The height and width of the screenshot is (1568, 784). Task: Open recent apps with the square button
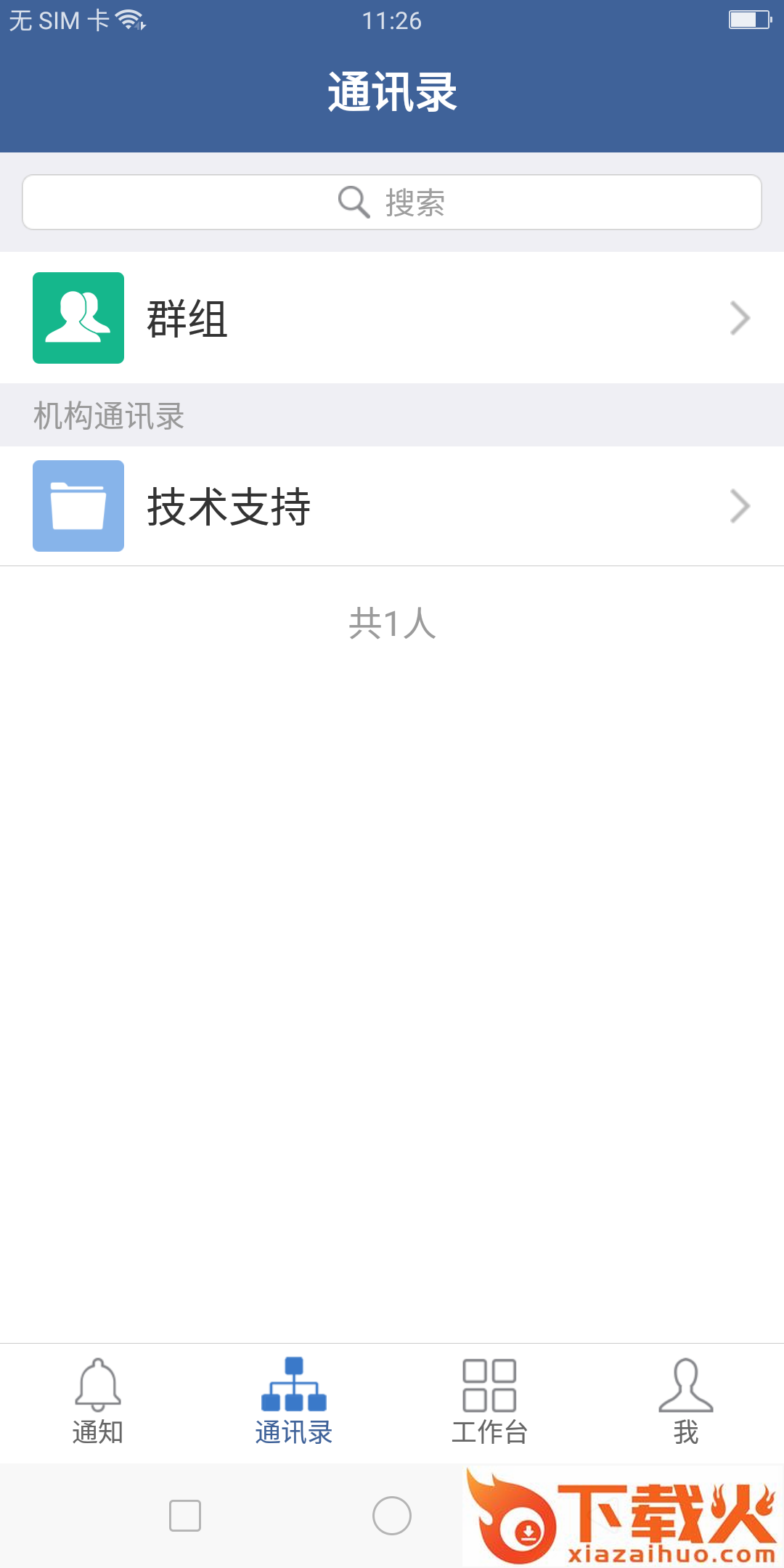[x=185, y=1516]
